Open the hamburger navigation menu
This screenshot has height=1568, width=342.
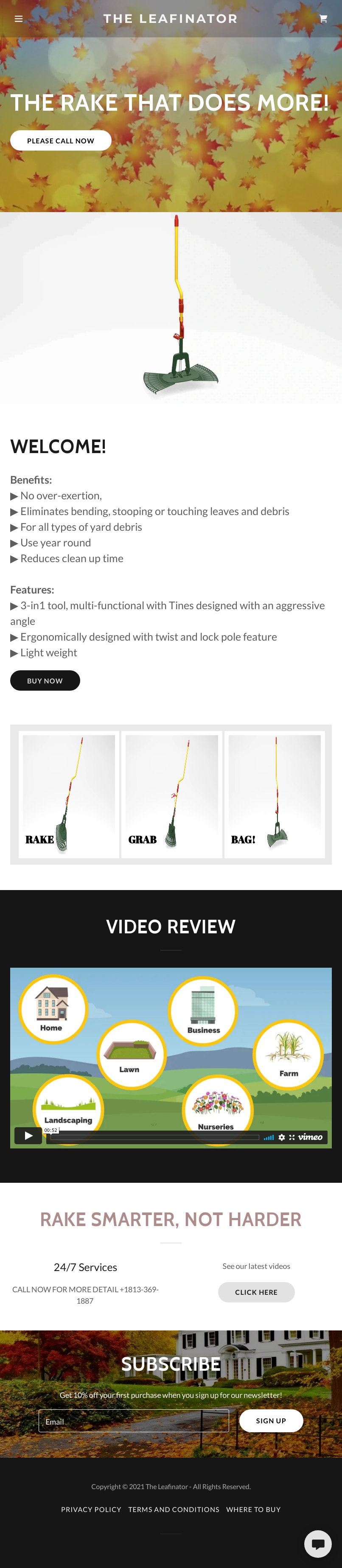(19, 19)
